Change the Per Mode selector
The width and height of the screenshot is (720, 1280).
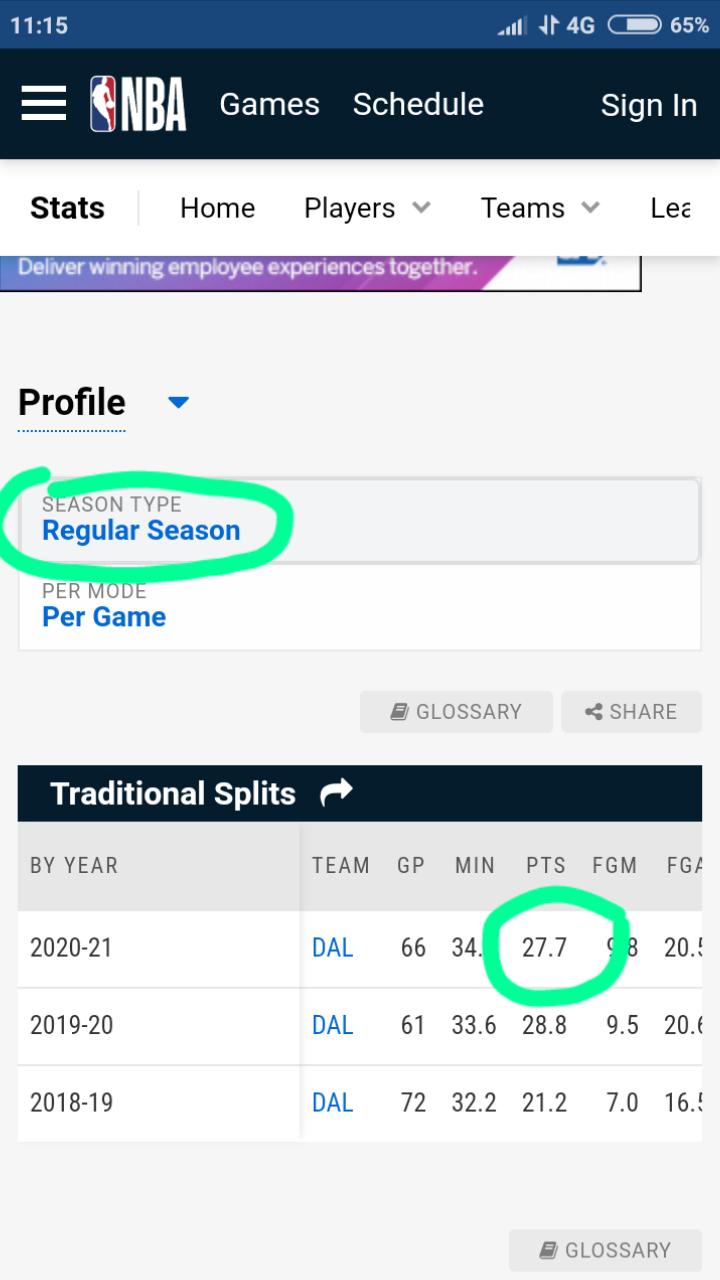[359, 606]
